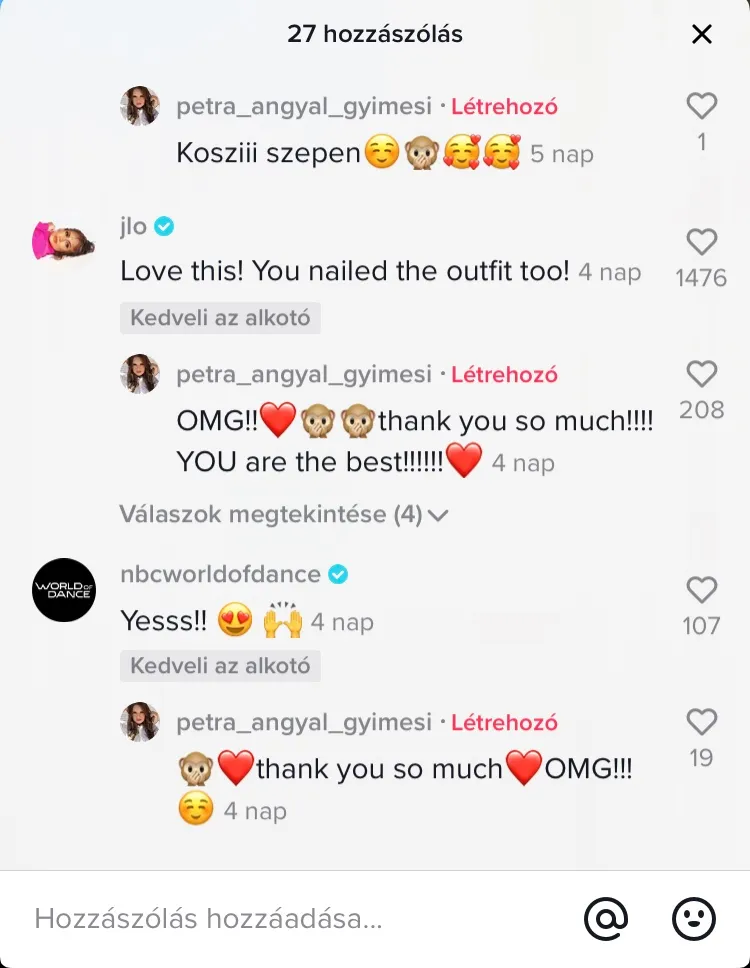Close the comments panel
This screenshot has height=968, width=750.
pos(702,35)
